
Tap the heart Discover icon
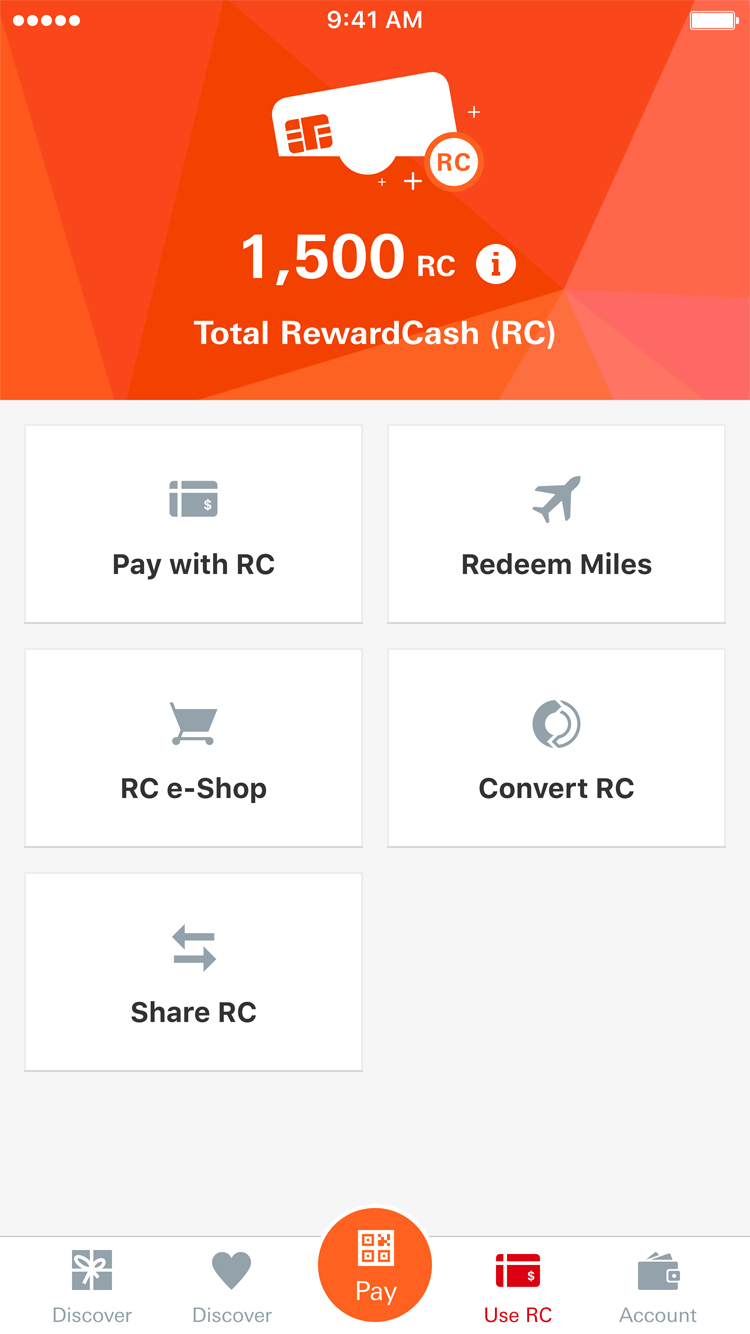tap(231, 1268)
